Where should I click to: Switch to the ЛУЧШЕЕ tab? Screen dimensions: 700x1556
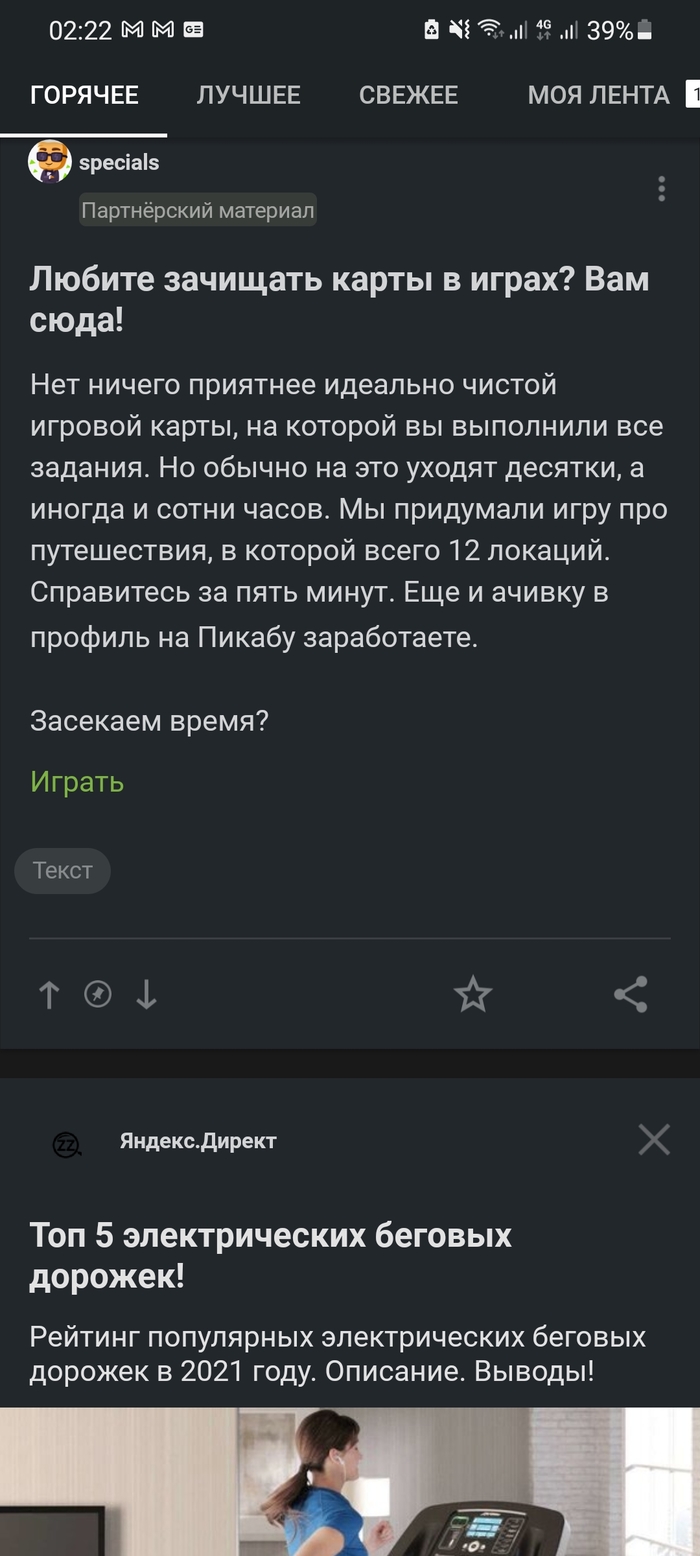coord(248,95)
